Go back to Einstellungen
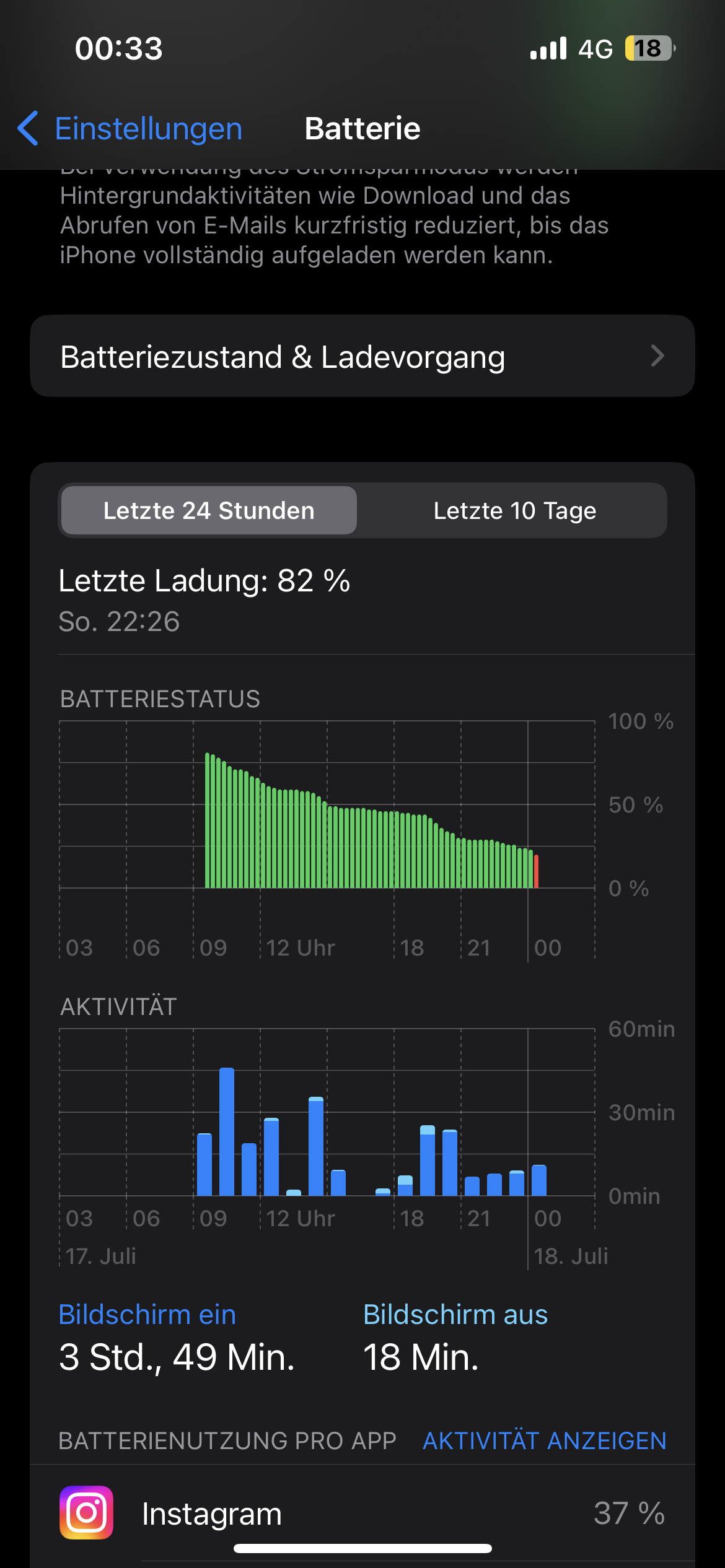 pyautogui.click(x=130, y=129)
